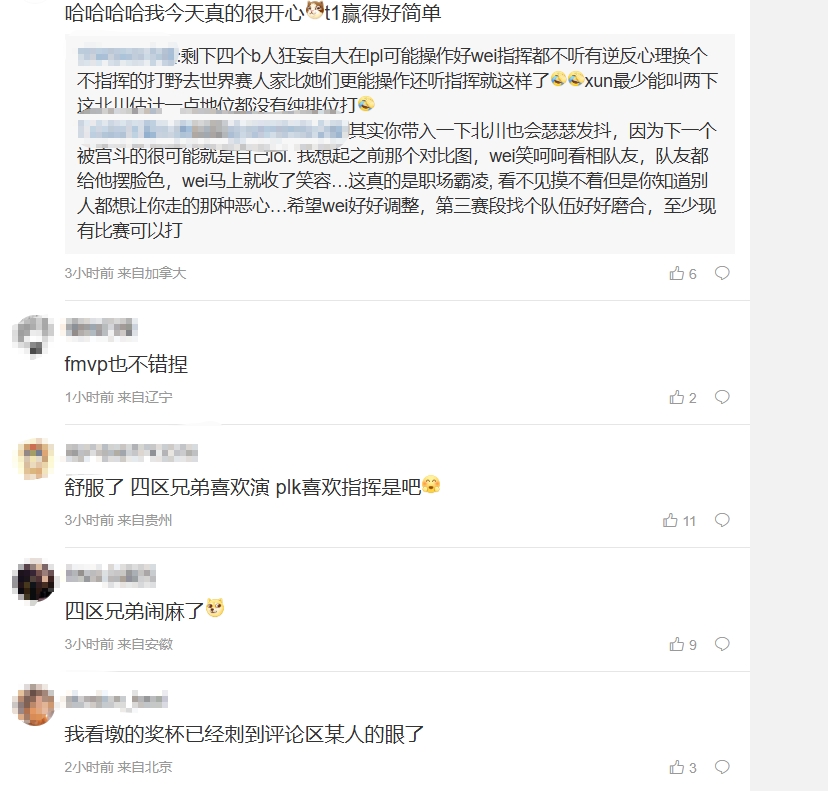
Task: Open avatar of the "fmvp也不错捏" commenter
Action: tap(35, 334)
